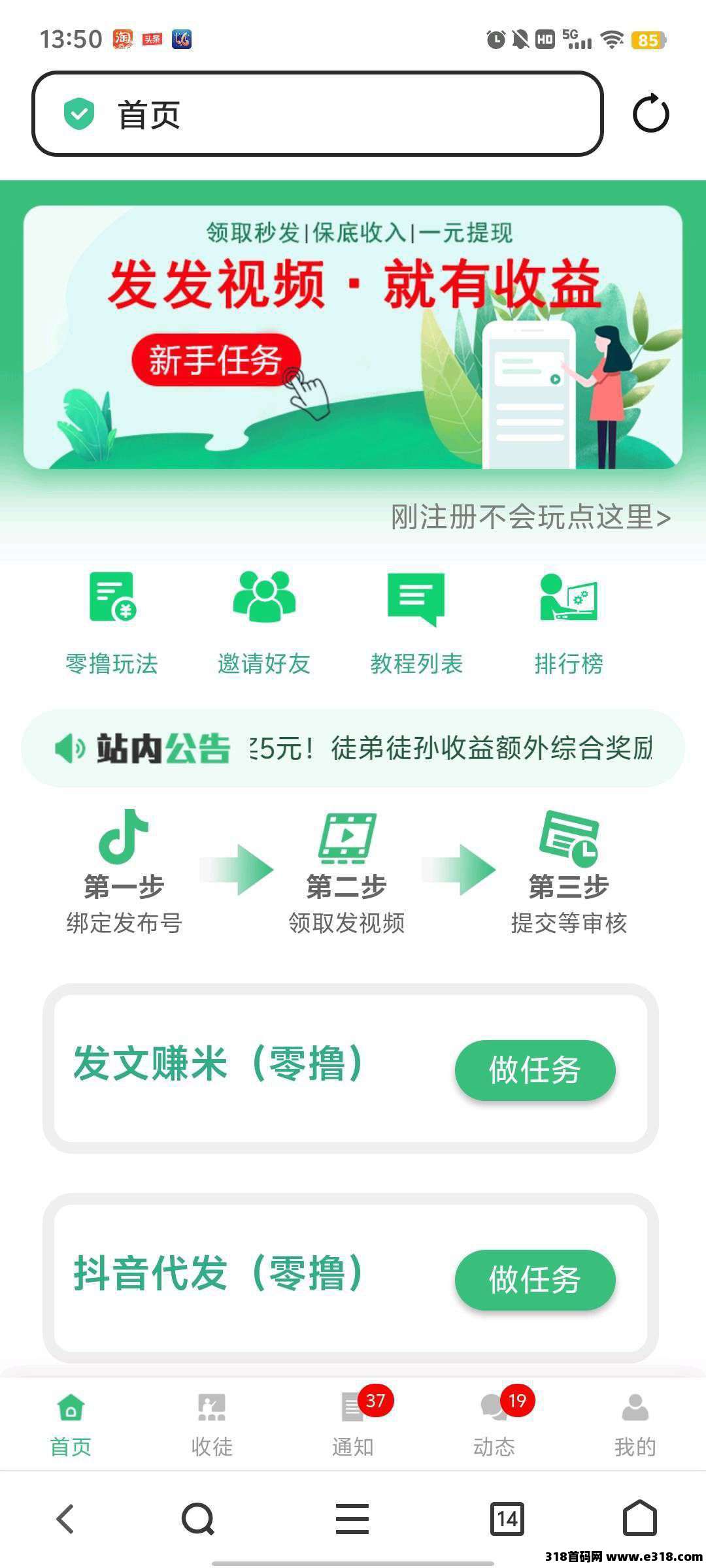Show the 14 open browser tabs
The image size is (706, 1568).
point(507,1518)
